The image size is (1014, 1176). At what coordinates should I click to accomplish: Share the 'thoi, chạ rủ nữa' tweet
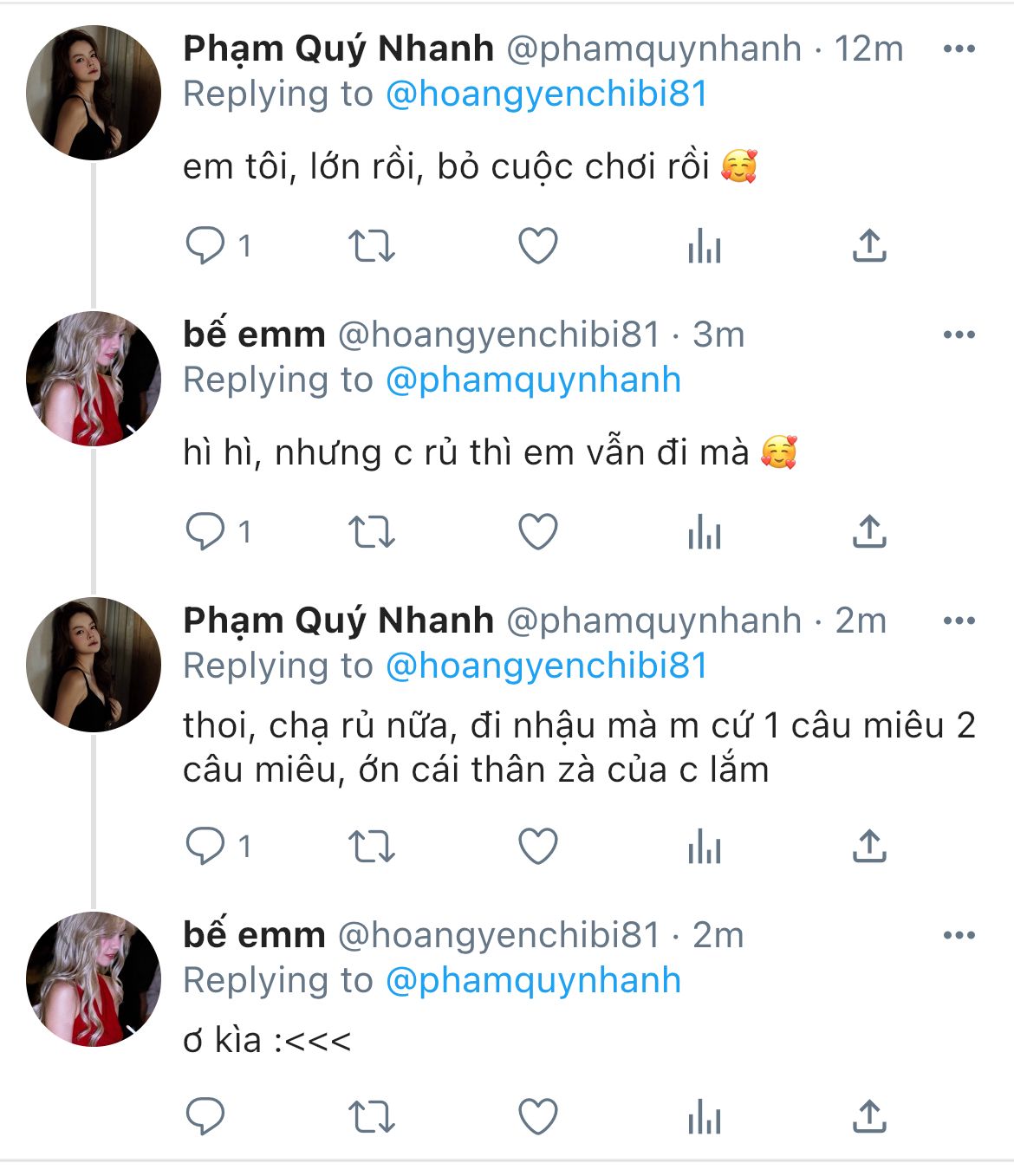click(869, 847)
